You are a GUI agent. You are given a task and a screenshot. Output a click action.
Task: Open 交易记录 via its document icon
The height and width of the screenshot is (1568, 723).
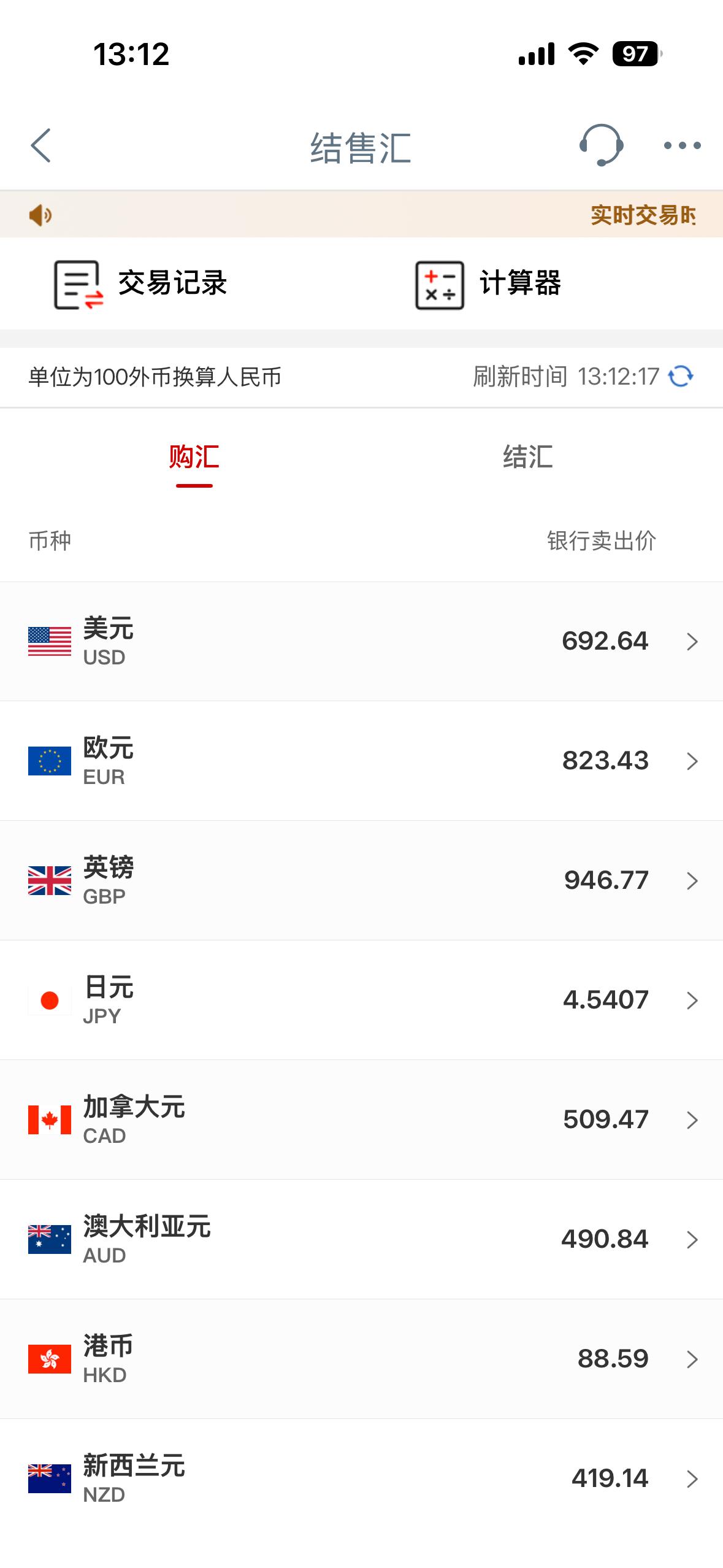point(77,284)
